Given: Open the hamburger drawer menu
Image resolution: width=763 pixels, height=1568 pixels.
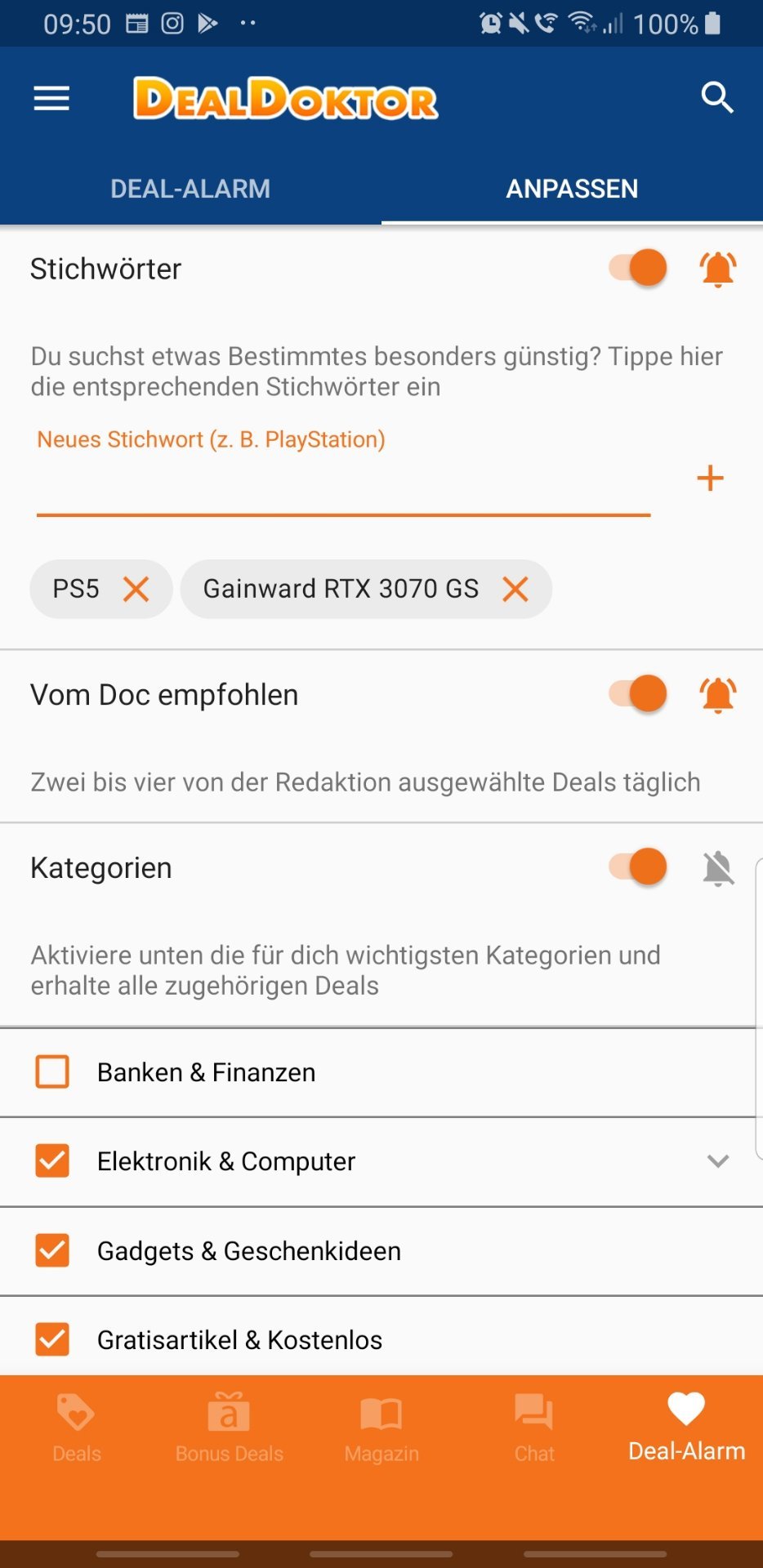Looking at the screenshot, I should click(51, 99).
